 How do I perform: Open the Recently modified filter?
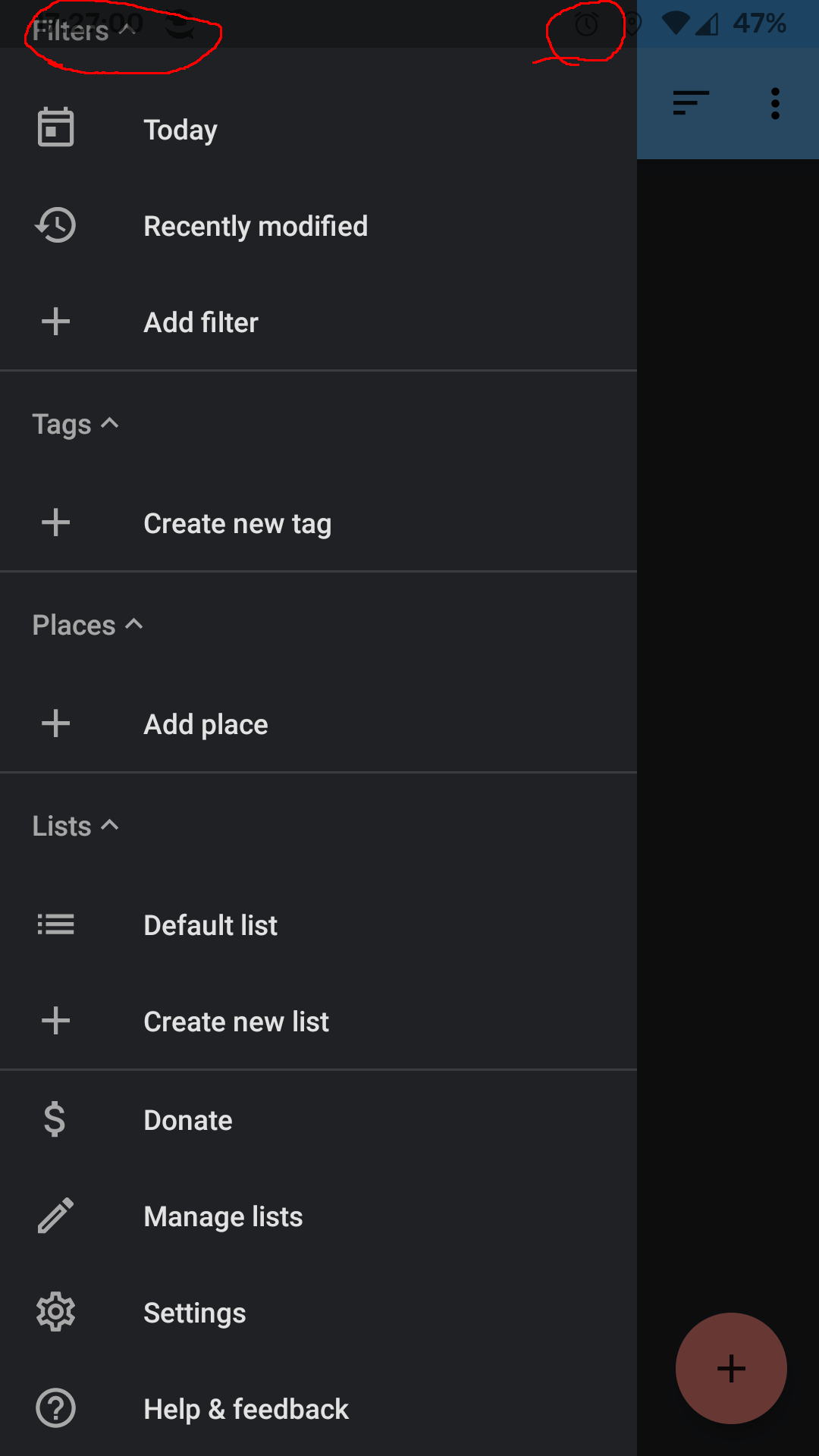tap(256, 224)
